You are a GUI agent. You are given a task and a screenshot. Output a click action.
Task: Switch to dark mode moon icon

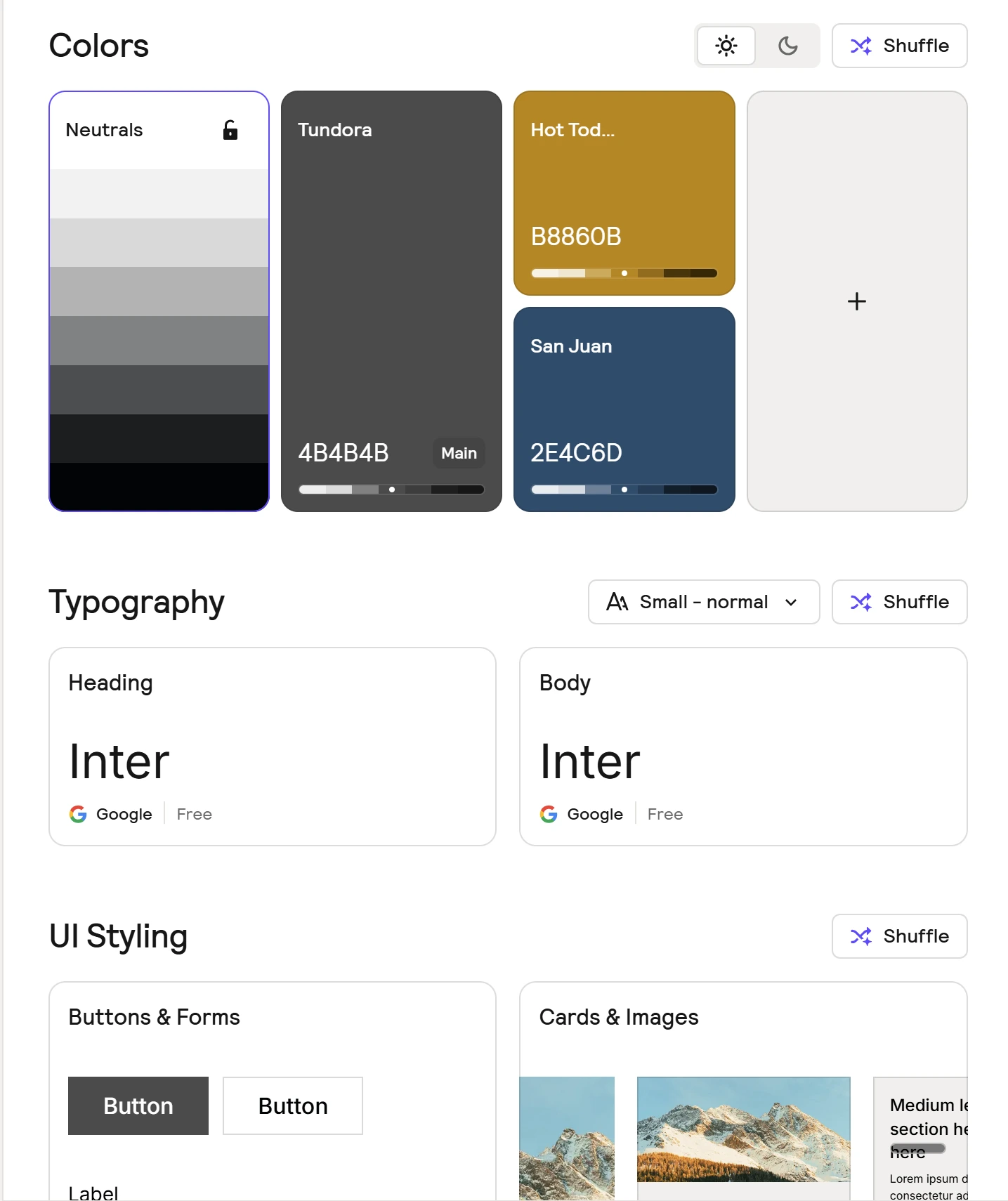tap(787, 46)
